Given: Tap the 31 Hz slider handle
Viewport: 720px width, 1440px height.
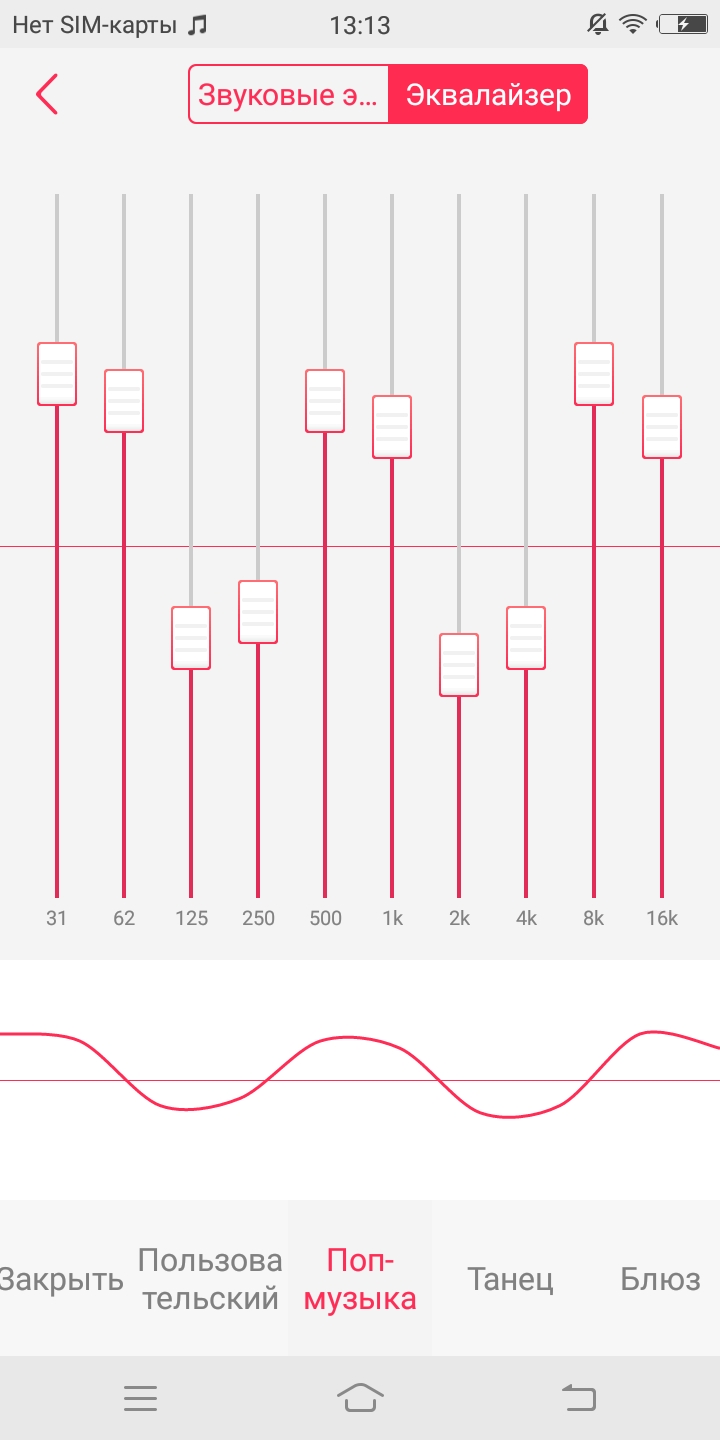Looking at the screenshot, I should click(57, 374).
